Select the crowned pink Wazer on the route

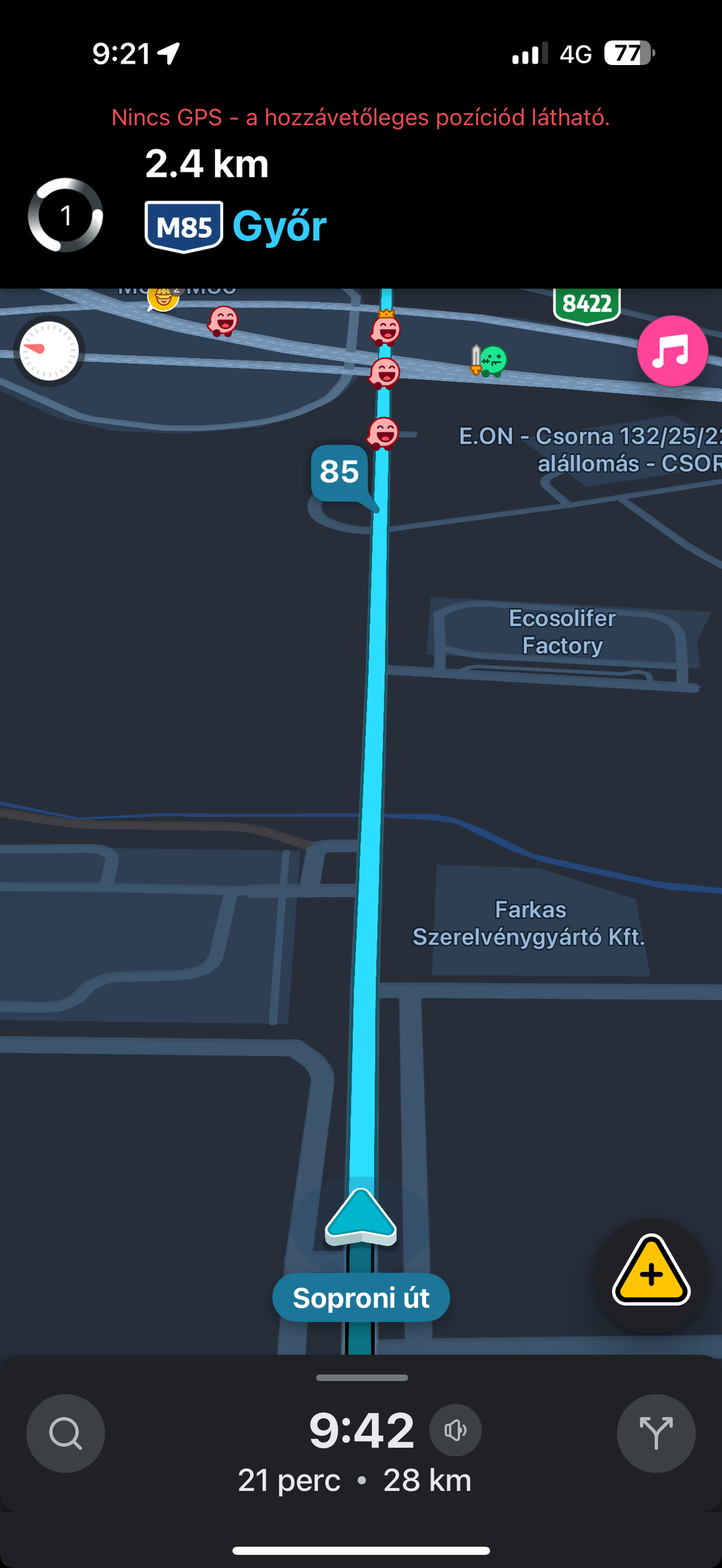click(386, 328)
